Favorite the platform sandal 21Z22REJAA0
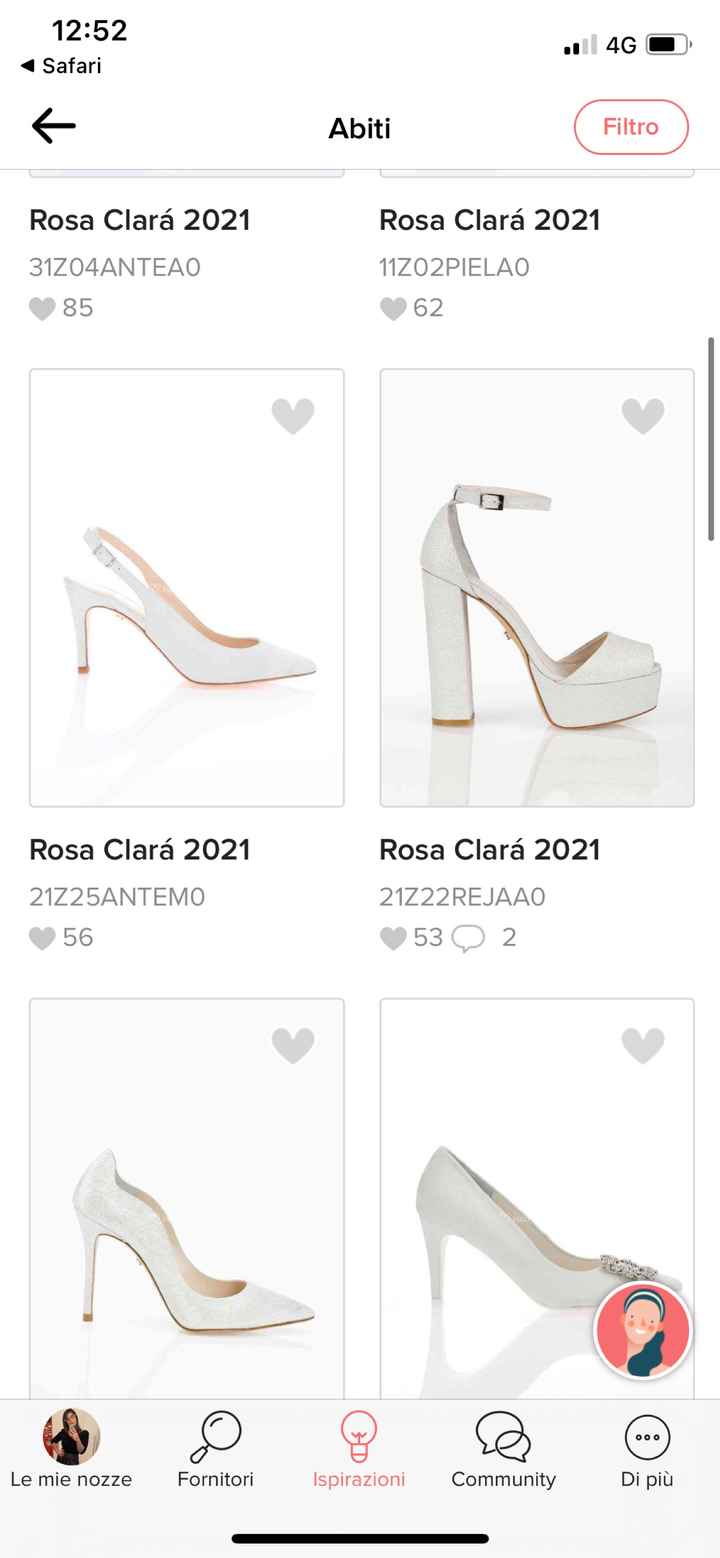Viewport: 720px width, 1558px height. click(x=643, y=416)
